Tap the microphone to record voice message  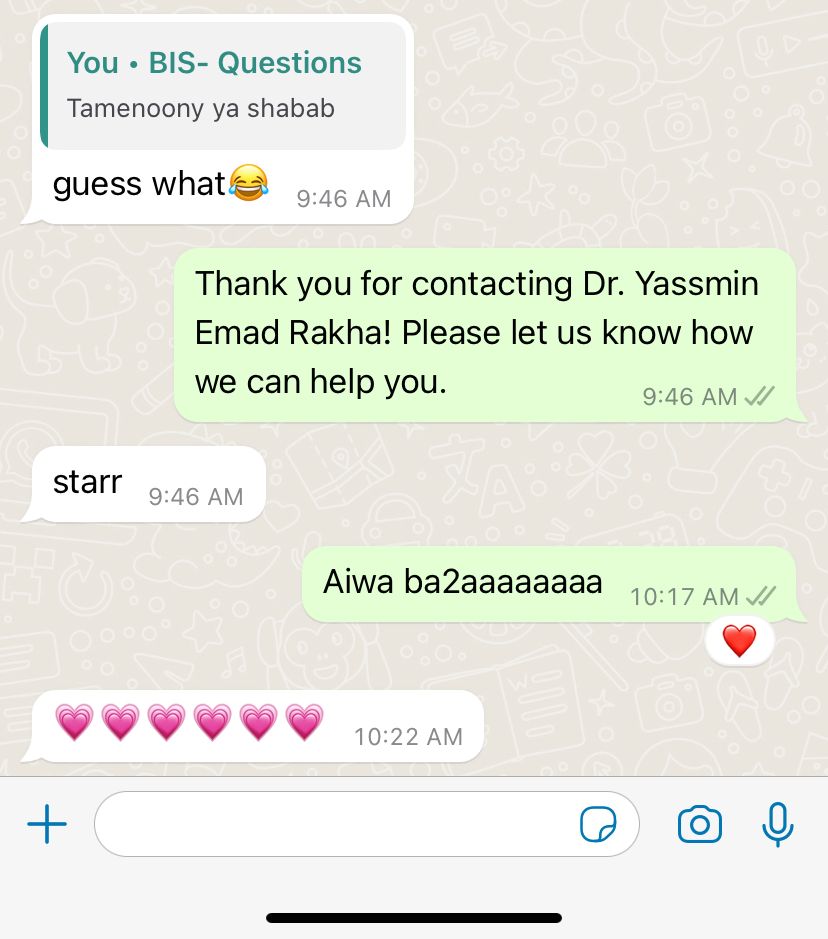[777, 825]
